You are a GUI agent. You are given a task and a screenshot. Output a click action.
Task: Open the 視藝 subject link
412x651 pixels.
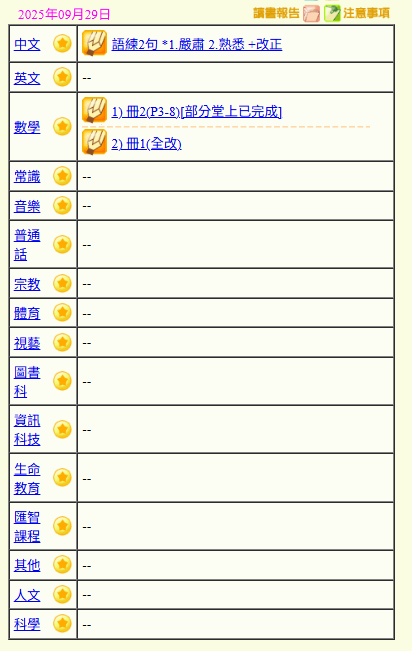point(27,343)
